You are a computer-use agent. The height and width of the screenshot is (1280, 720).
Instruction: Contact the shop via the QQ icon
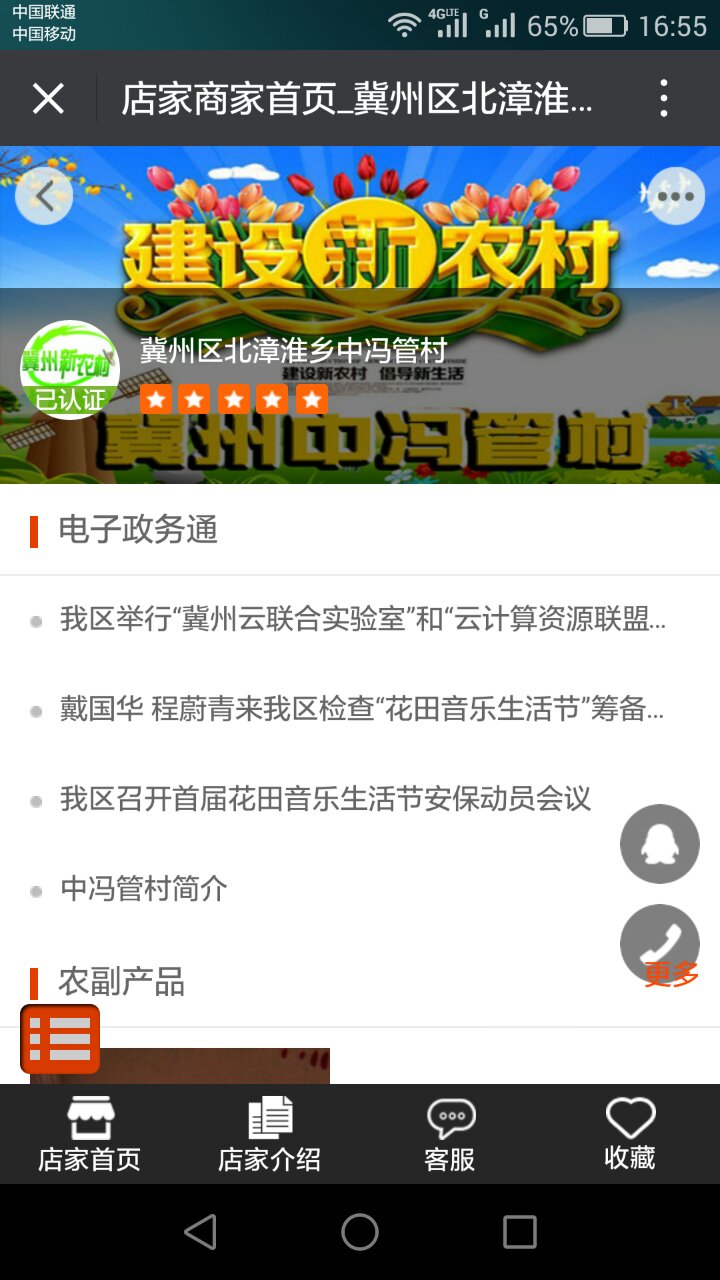pos(659,844)
